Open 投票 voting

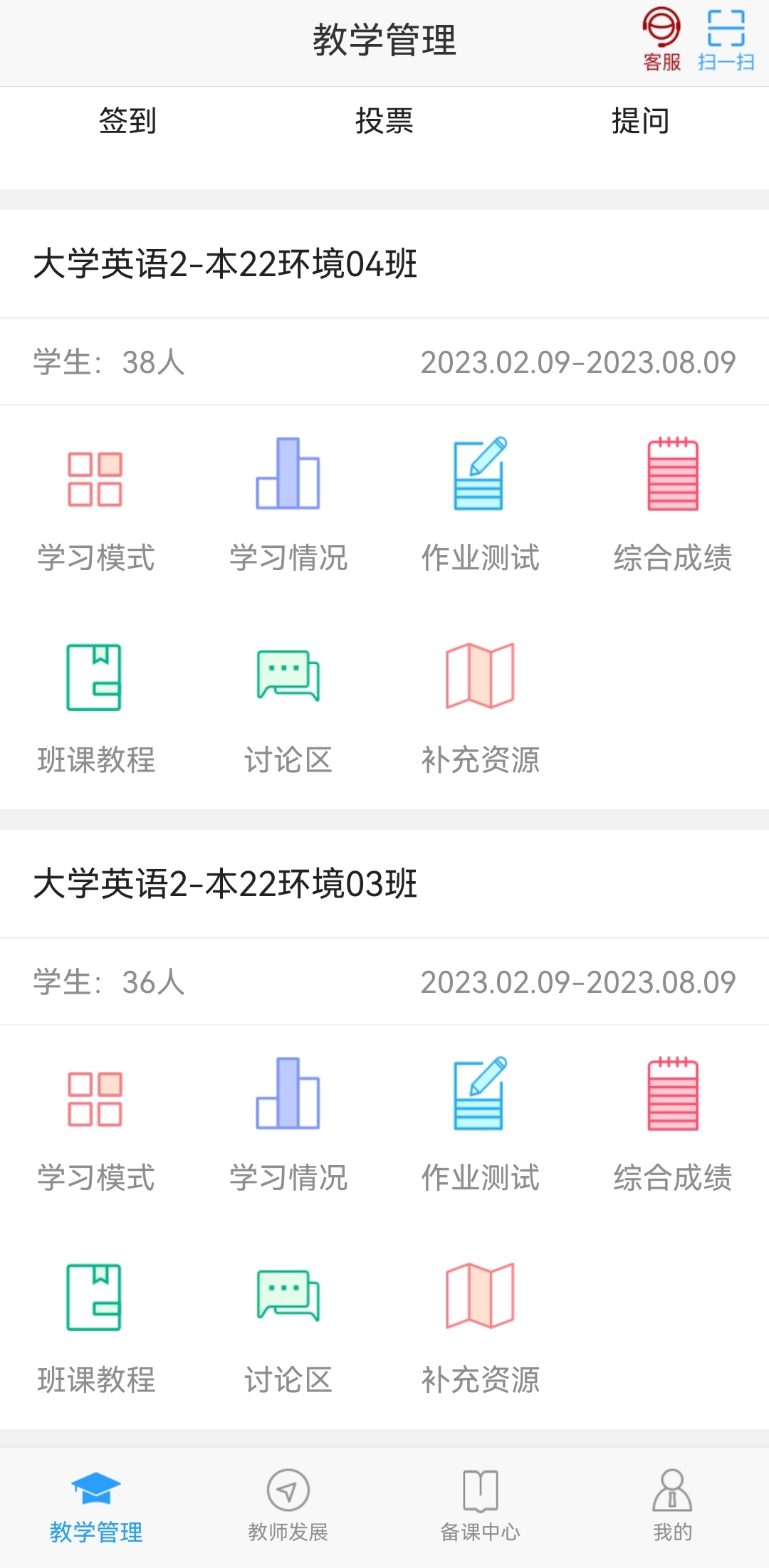(384, 121)
